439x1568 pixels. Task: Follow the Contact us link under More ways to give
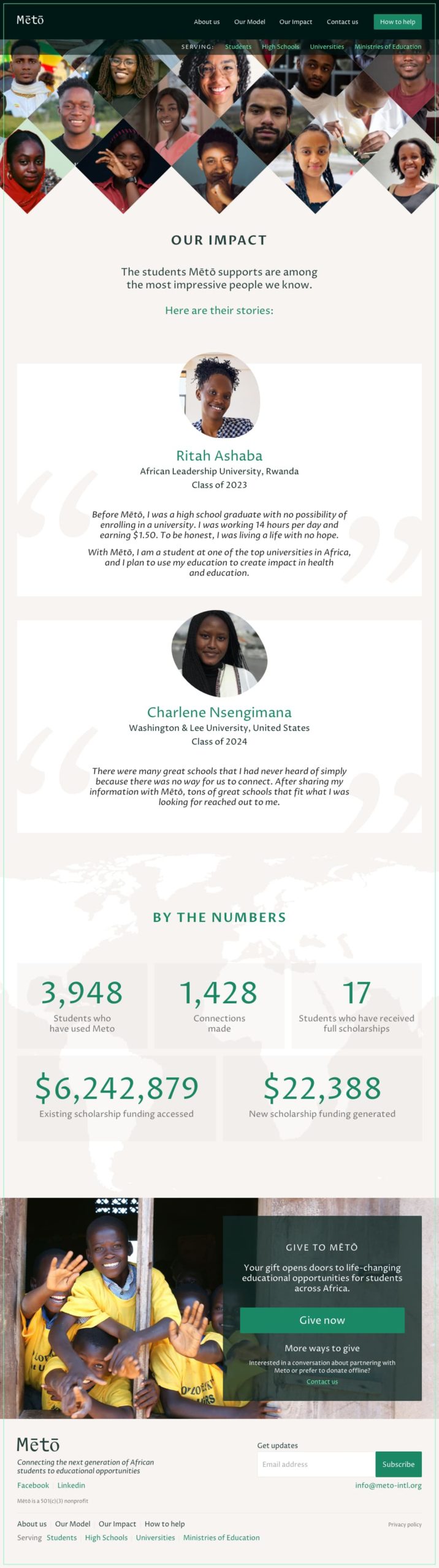coord(322,1381)
